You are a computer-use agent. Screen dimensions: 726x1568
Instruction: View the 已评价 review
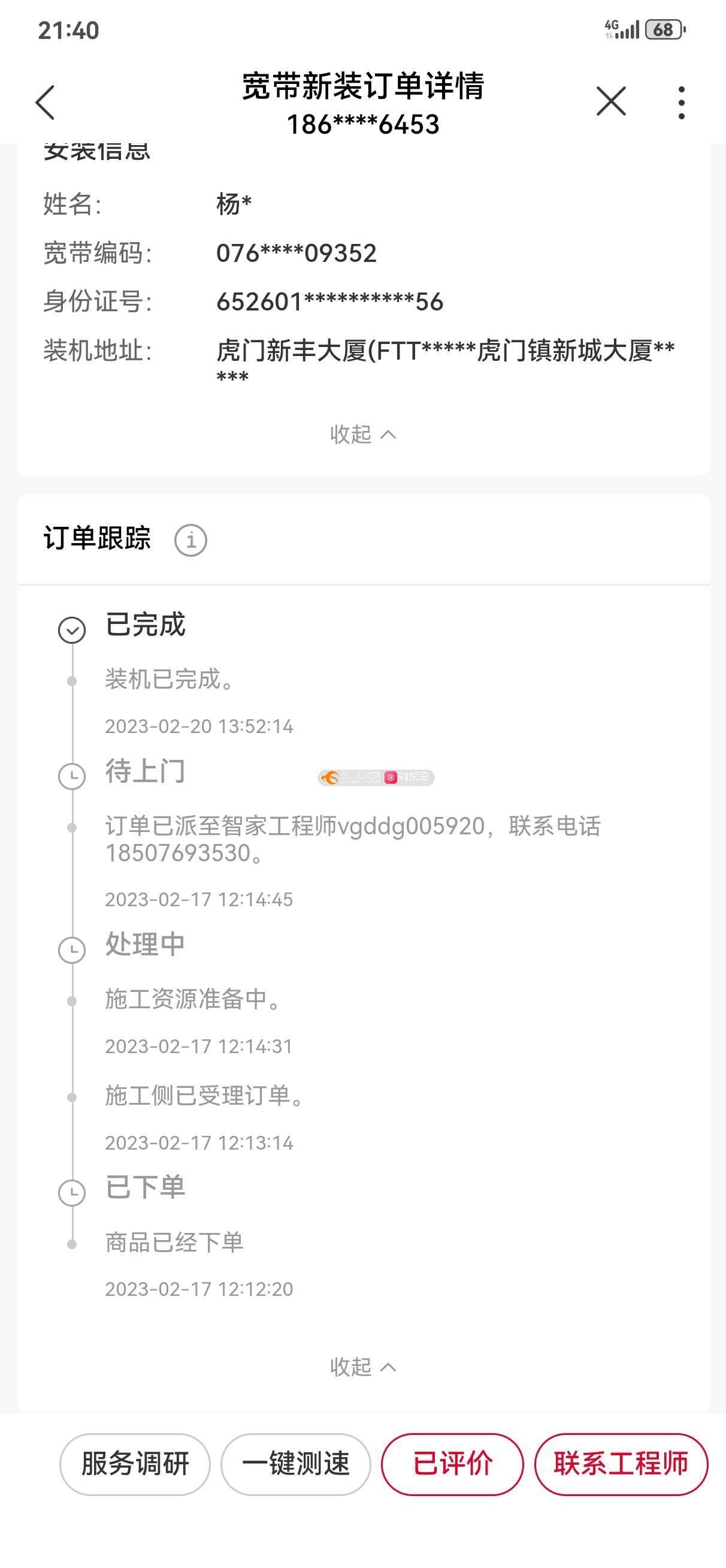(x=452, y=1464)
